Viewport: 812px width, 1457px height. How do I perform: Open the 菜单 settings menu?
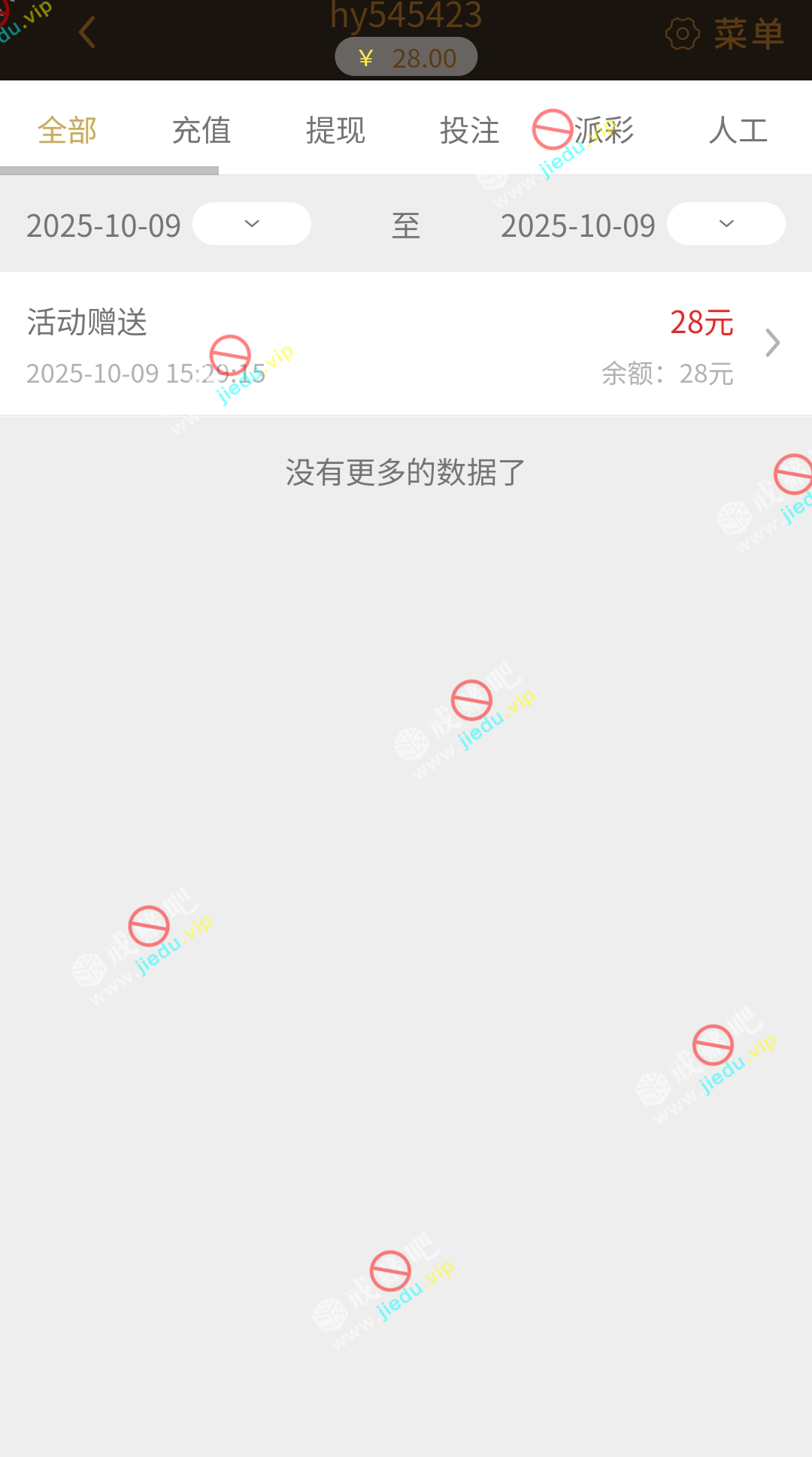click(x=726, y=35)
